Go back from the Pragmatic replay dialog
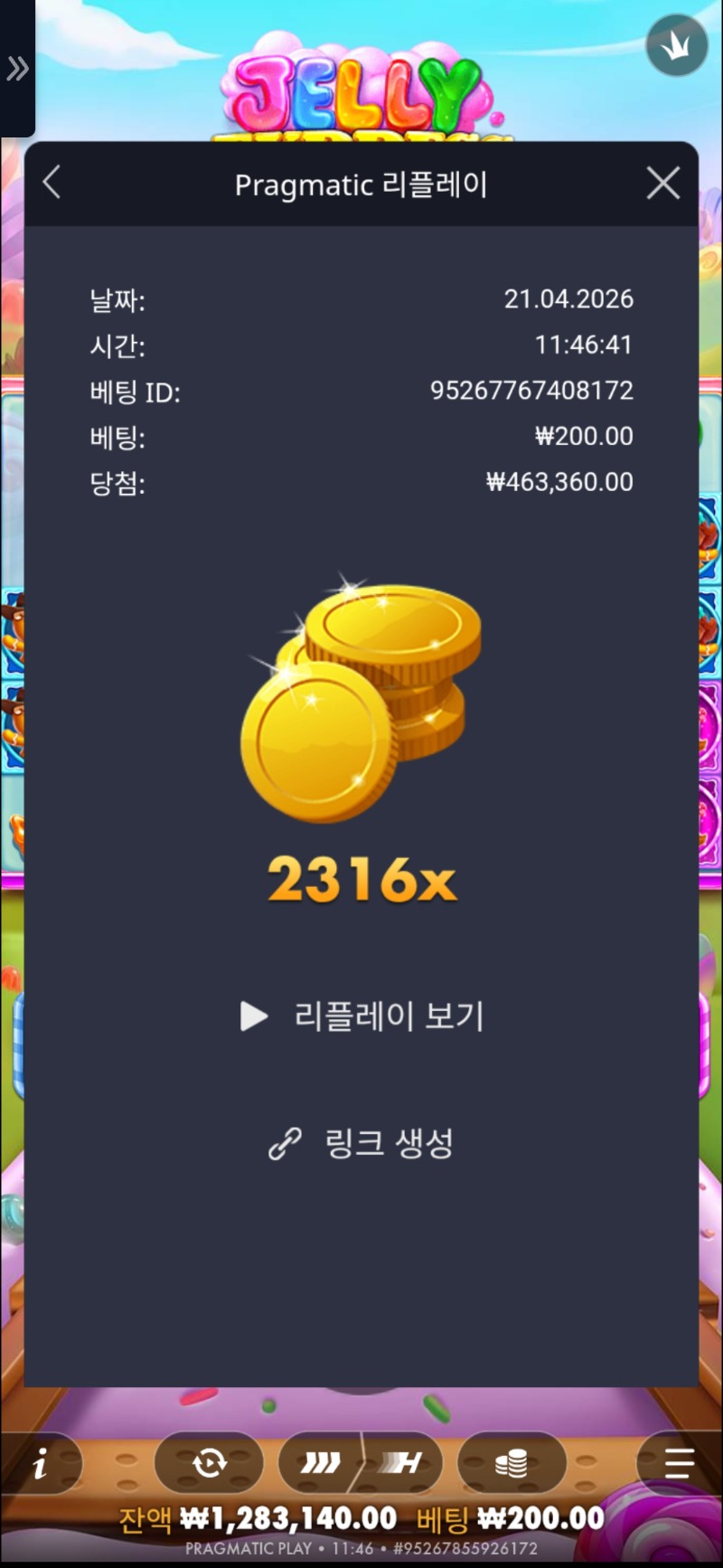Image resolution: width=723 pixels, height=1568 pixels. point(52,183)
